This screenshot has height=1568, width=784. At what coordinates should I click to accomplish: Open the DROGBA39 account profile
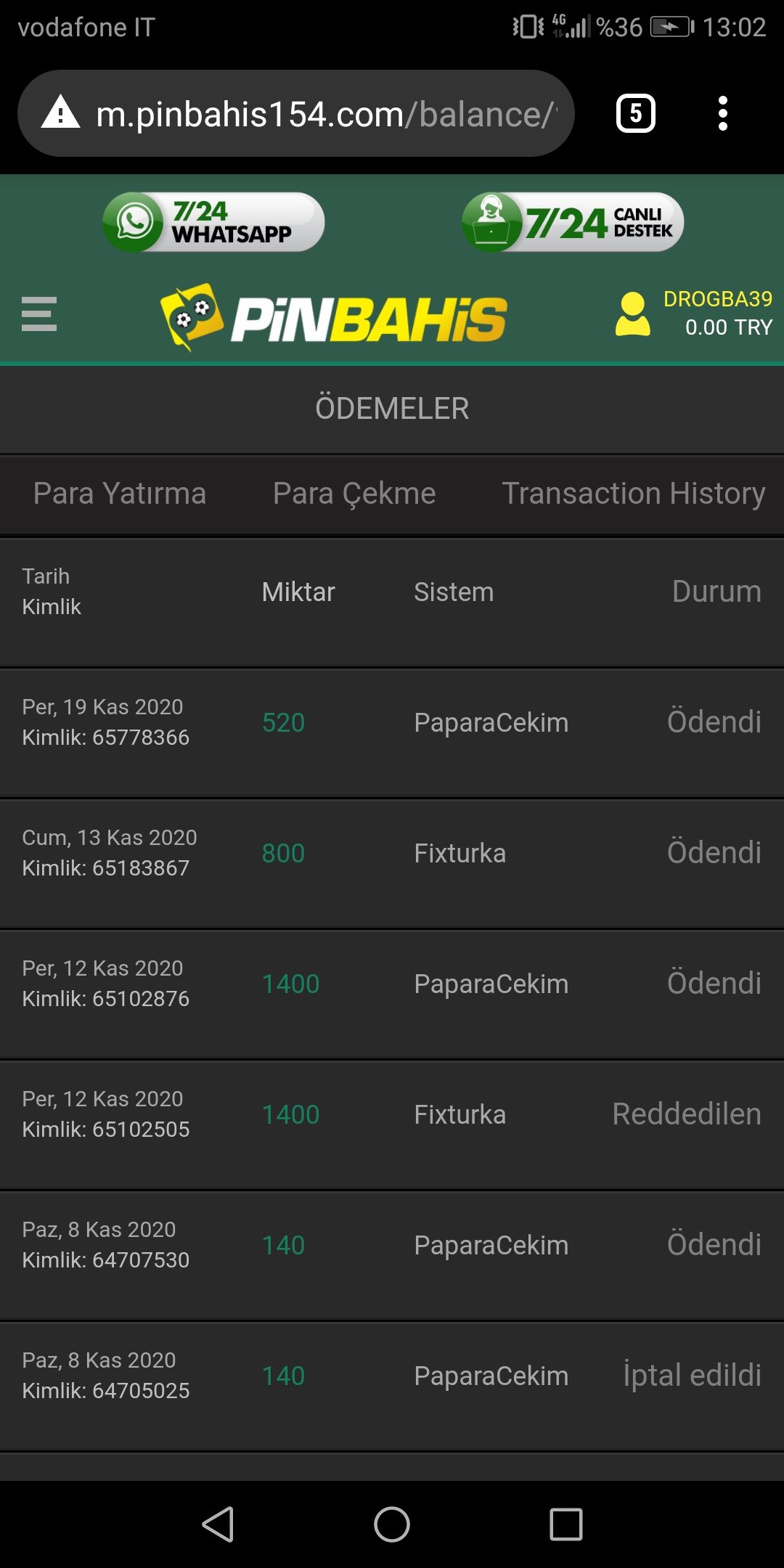pyautogui.click(x=693, y=314)
